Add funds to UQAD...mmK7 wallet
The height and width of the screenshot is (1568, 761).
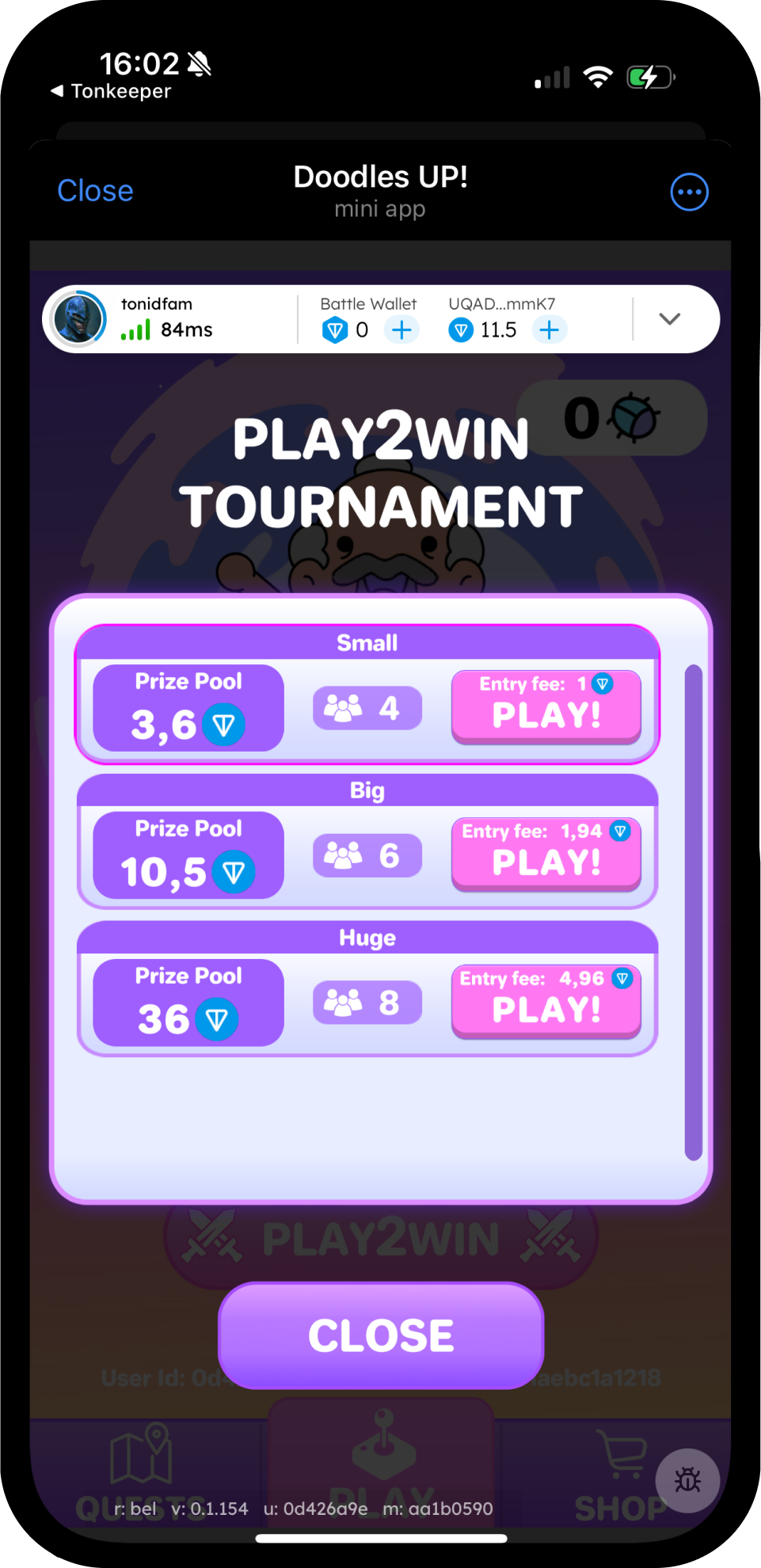pos(550,329)
